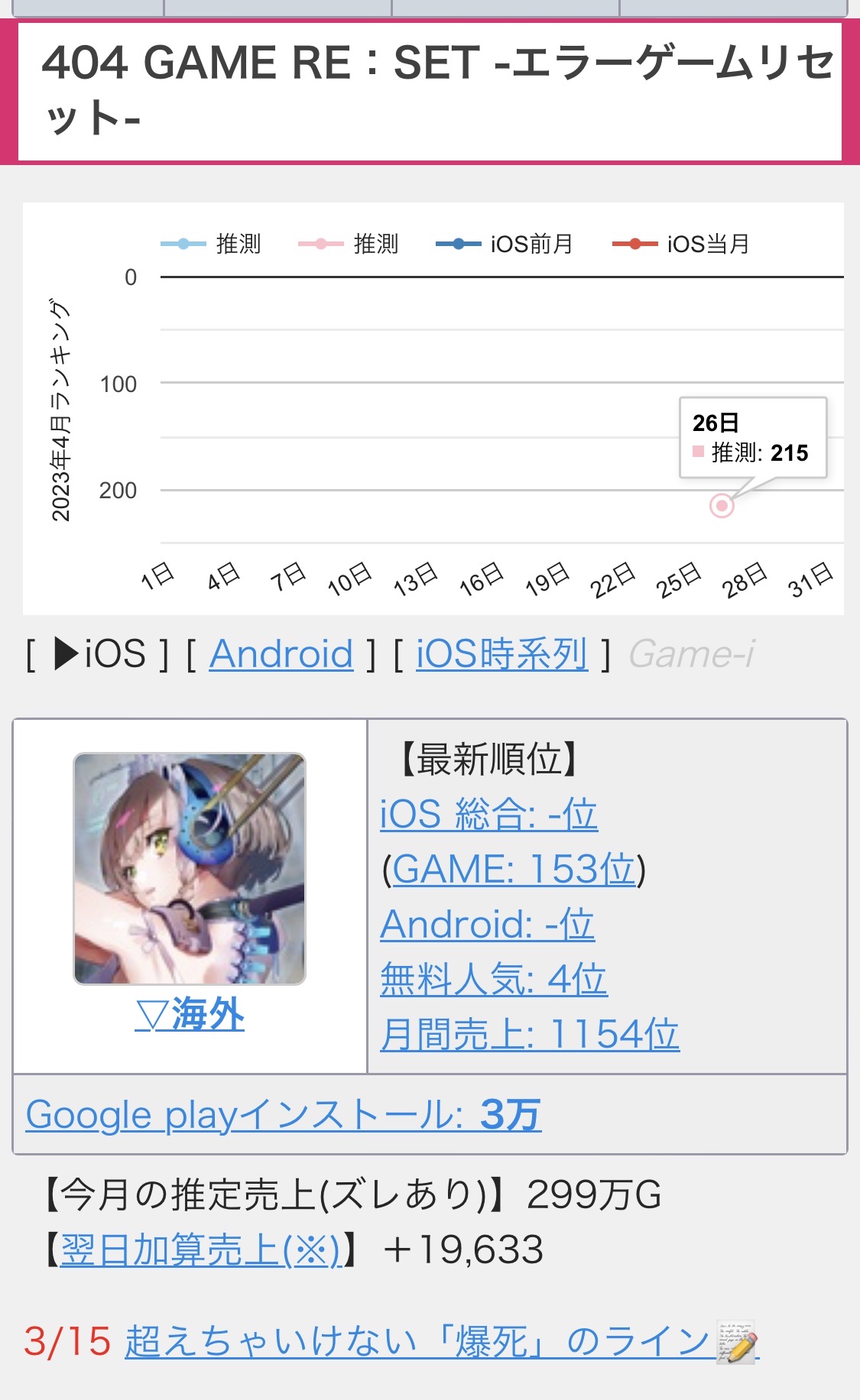Viewport: 860px width, 1400px height.
Task: Open the iOS 総合 rank link
Action: pos(489,814)
